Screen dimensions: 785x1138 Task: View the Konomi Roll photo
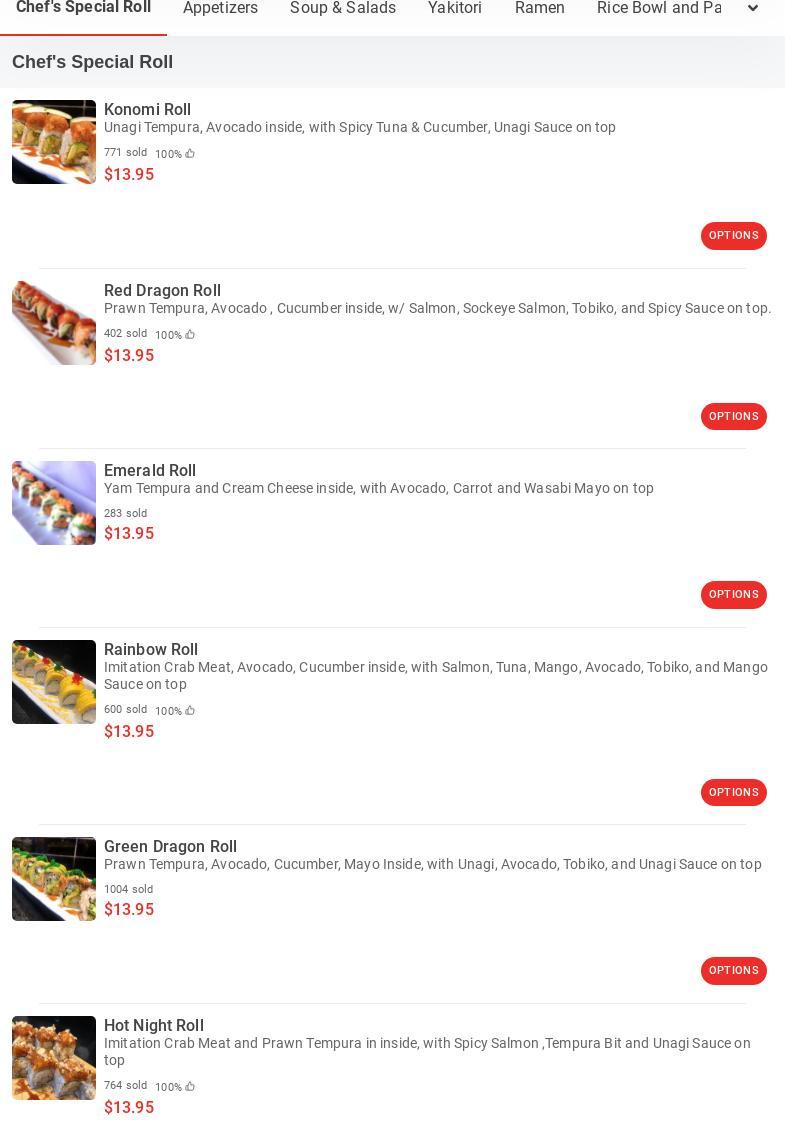coord(54,142)
